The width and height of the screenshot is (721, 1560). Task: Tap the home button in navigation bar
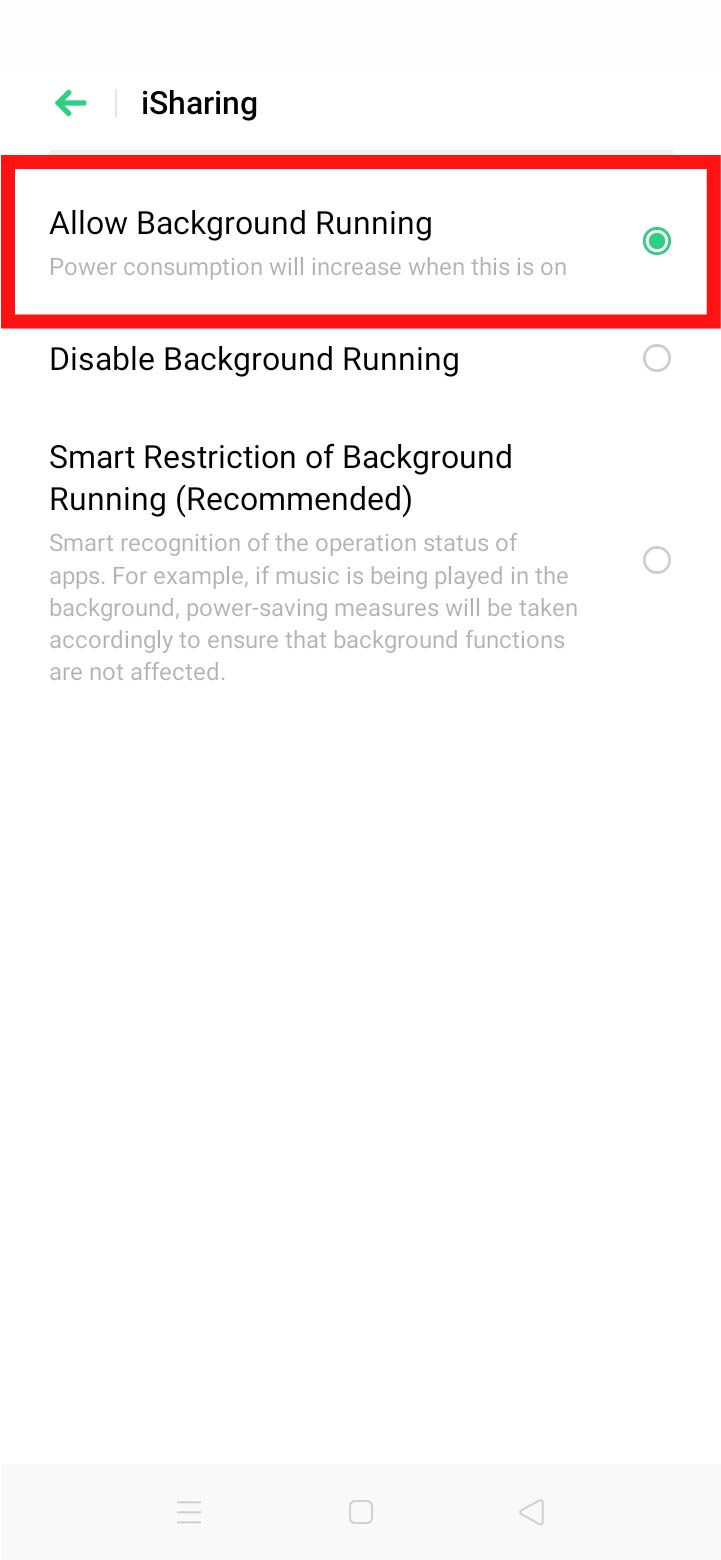[x=361, y=1512]
